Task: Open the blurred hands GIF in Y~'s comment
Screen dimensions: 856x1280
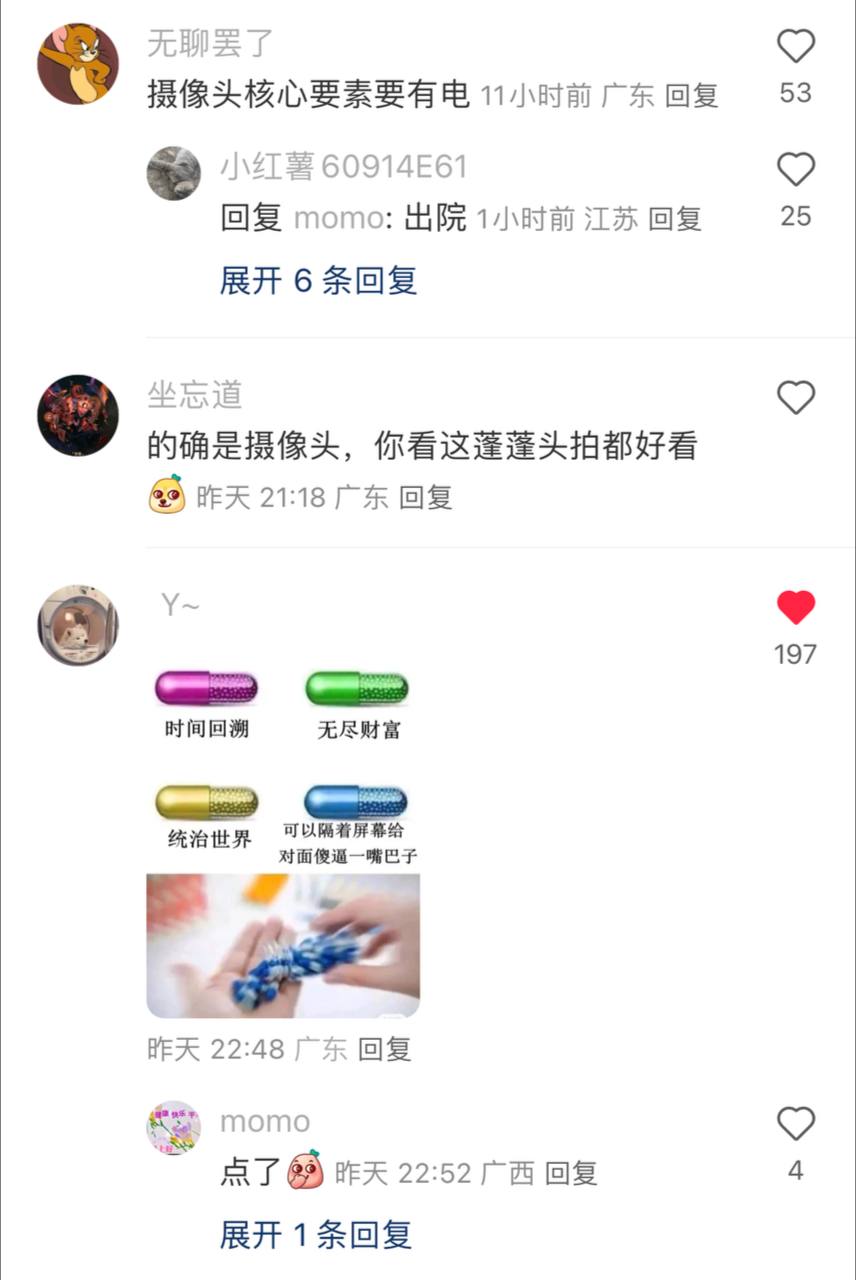Action: point(283,945)
